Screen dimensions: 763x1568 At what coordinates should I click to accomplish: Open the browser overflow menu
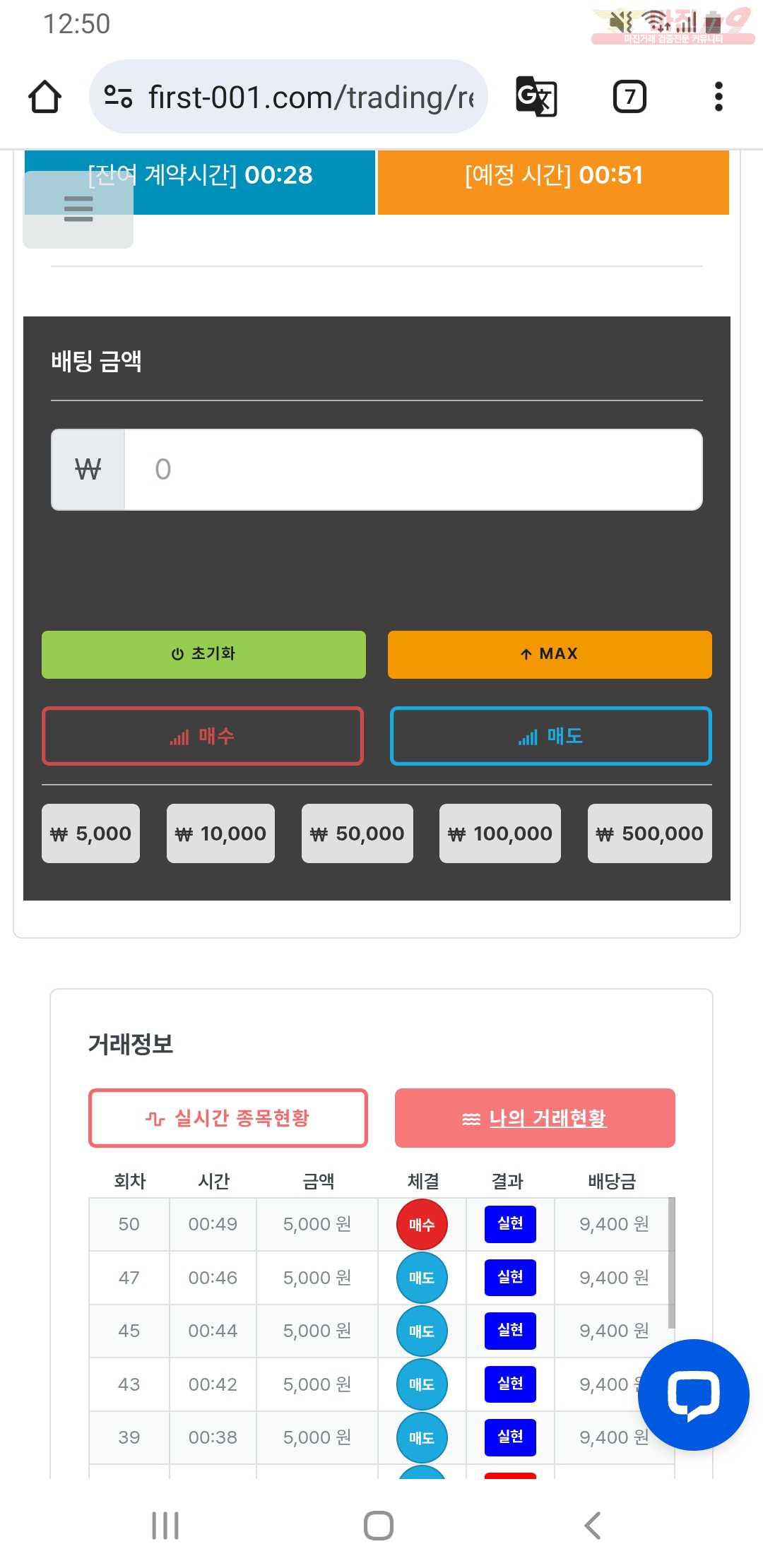(x=718, y=97)
